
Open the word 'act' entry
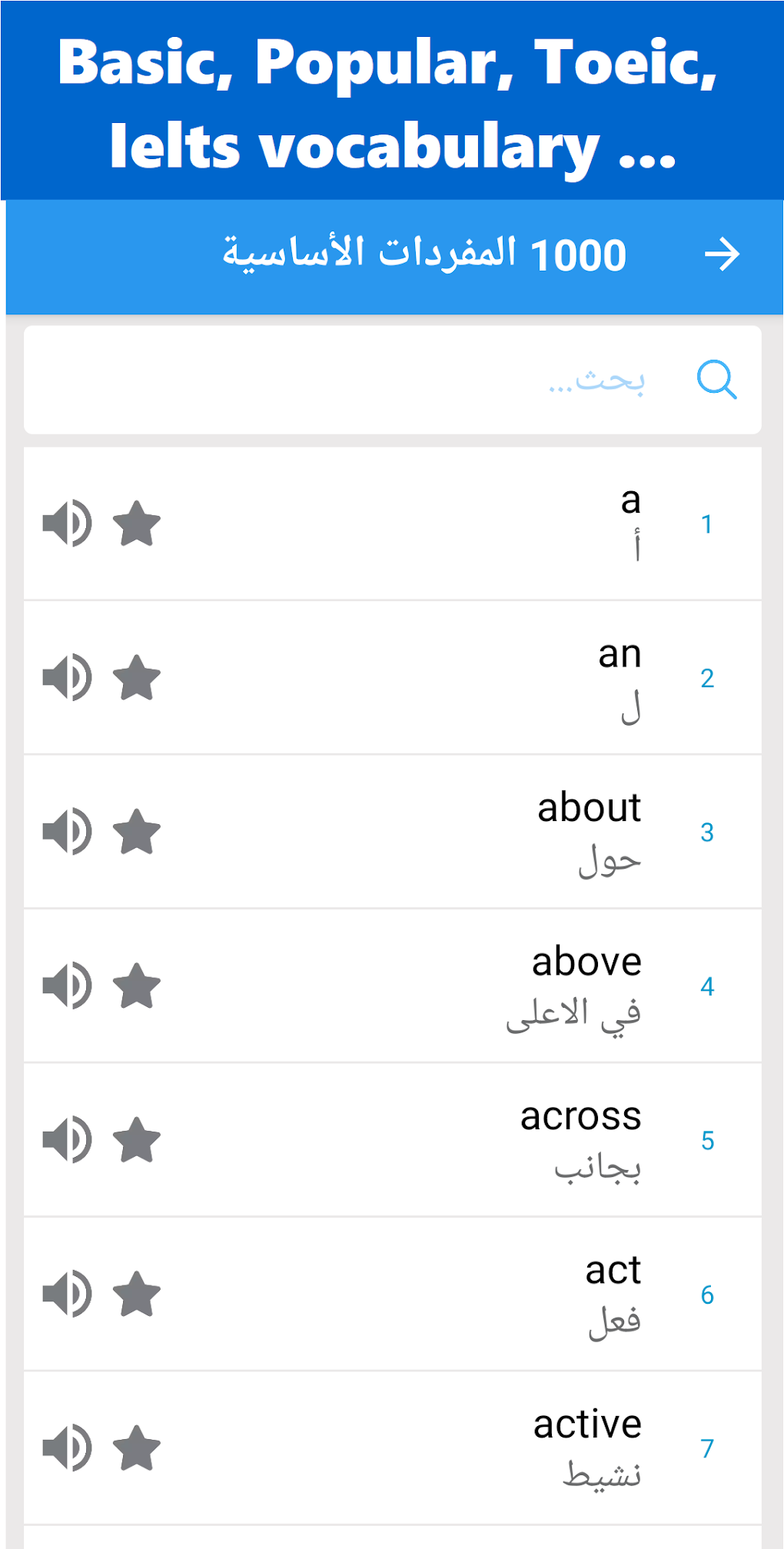click(x=461, y=1293)
